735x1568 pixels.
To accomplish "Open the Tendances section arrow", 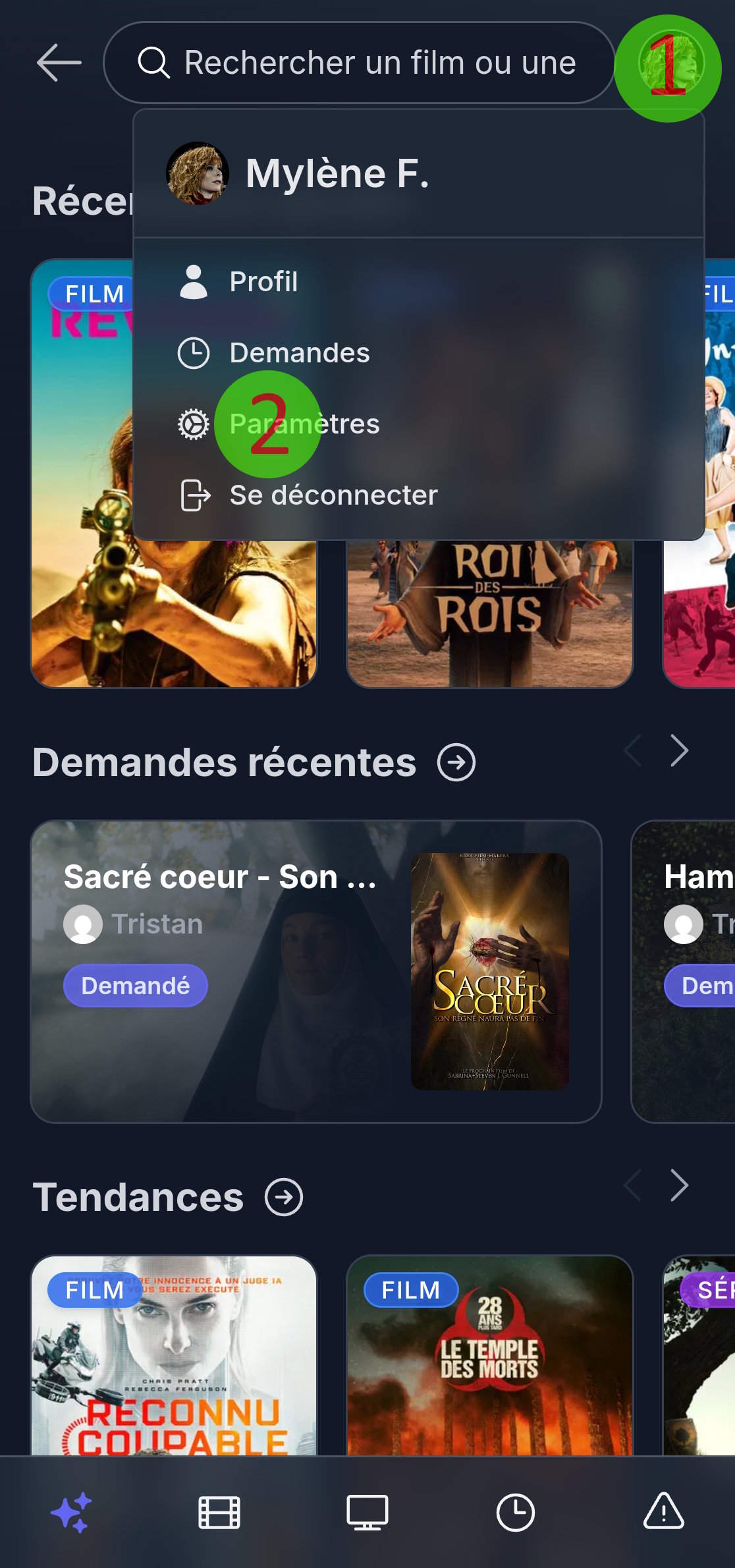I will (284, 1197).
